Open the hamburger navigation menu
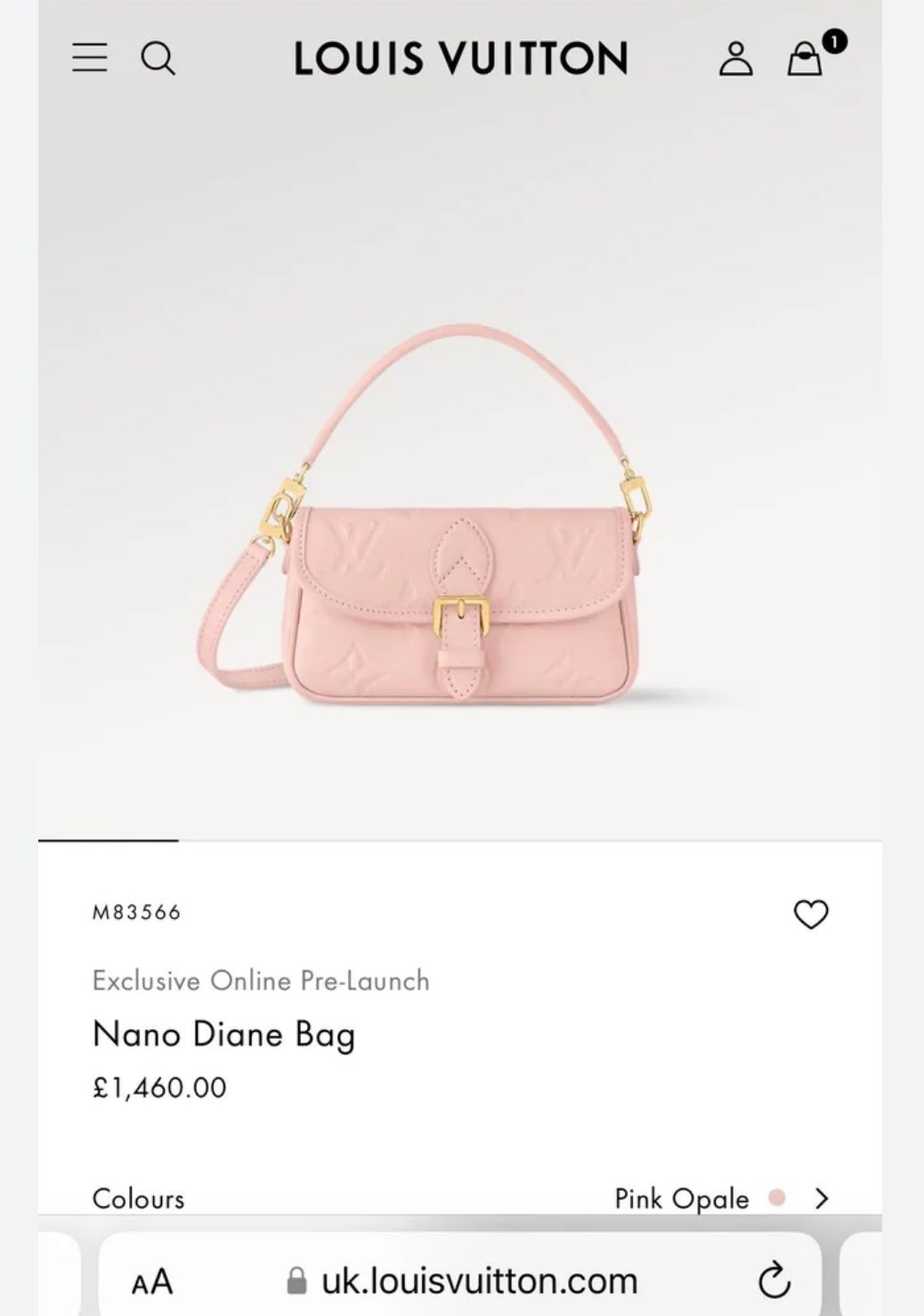The height and width of the screenshot is (1316, 924). point(90,58)
